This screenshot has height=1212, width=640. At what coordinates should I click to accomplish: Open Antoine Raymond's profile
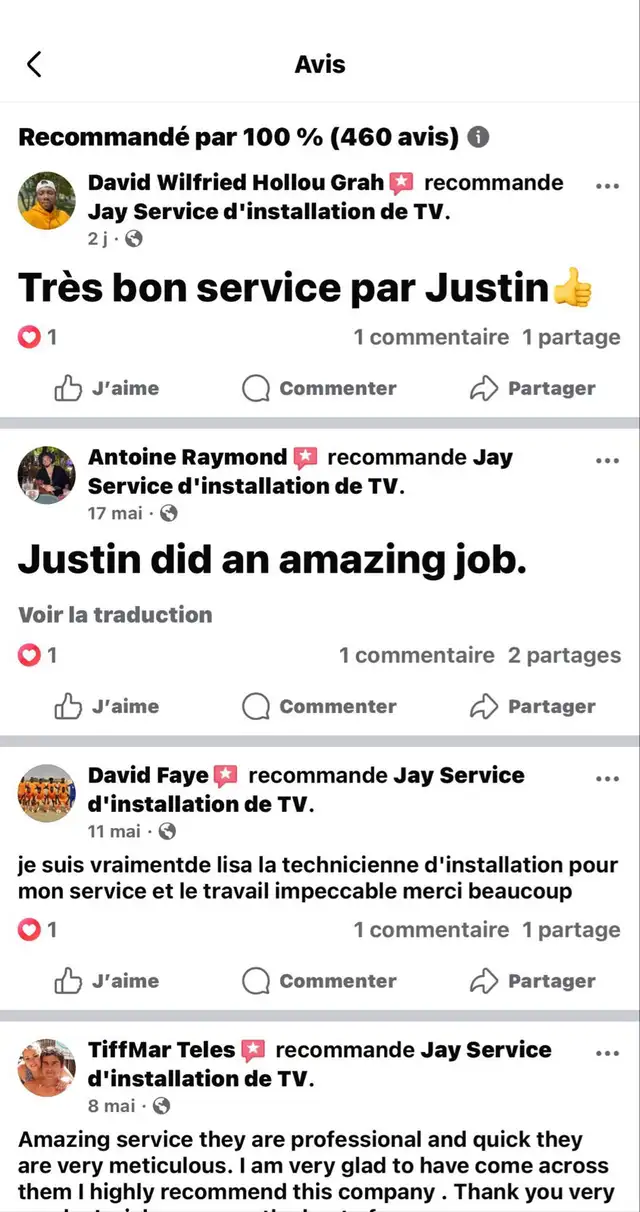click(188, 457)
